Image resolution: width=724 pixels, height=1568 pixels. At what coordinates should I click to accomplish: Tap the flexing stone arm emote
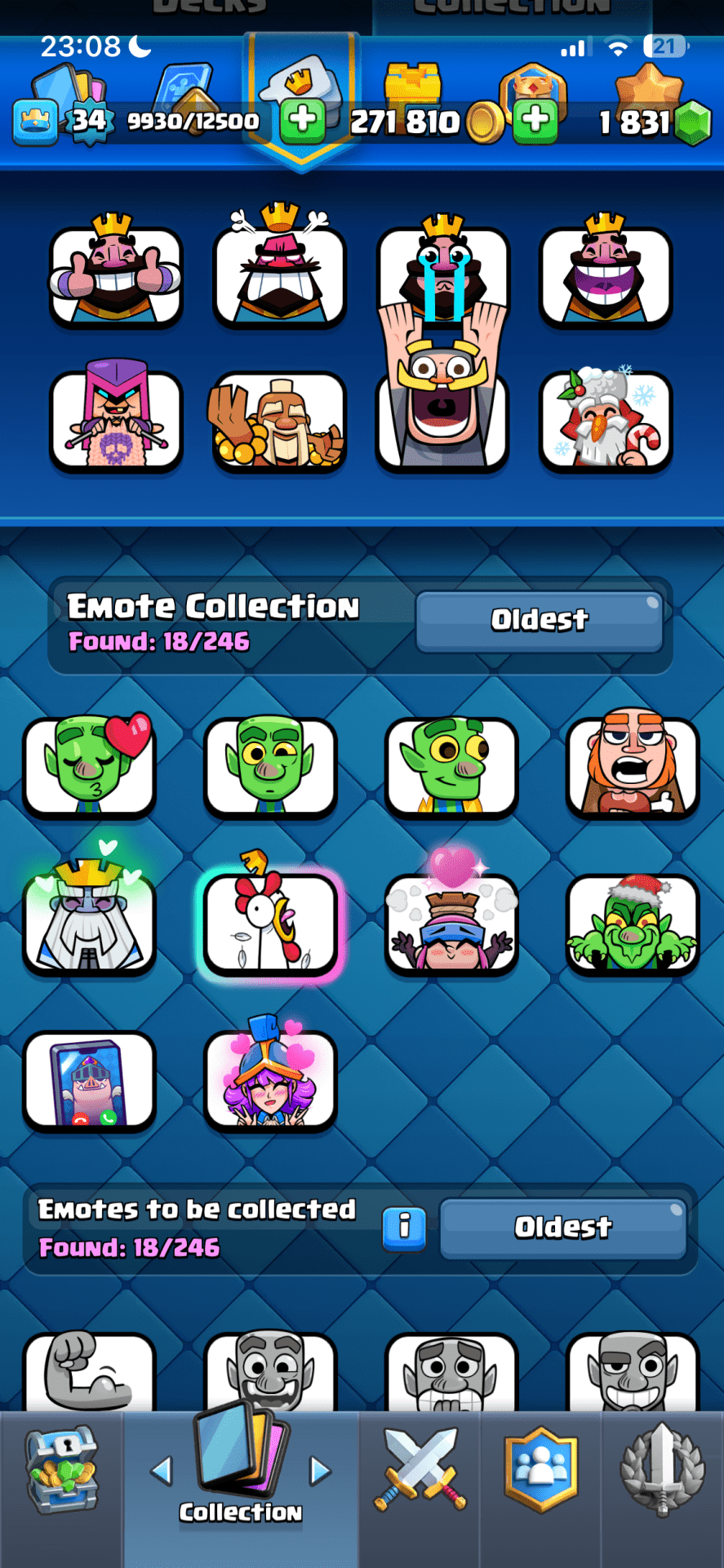[x=90, y=1374]
